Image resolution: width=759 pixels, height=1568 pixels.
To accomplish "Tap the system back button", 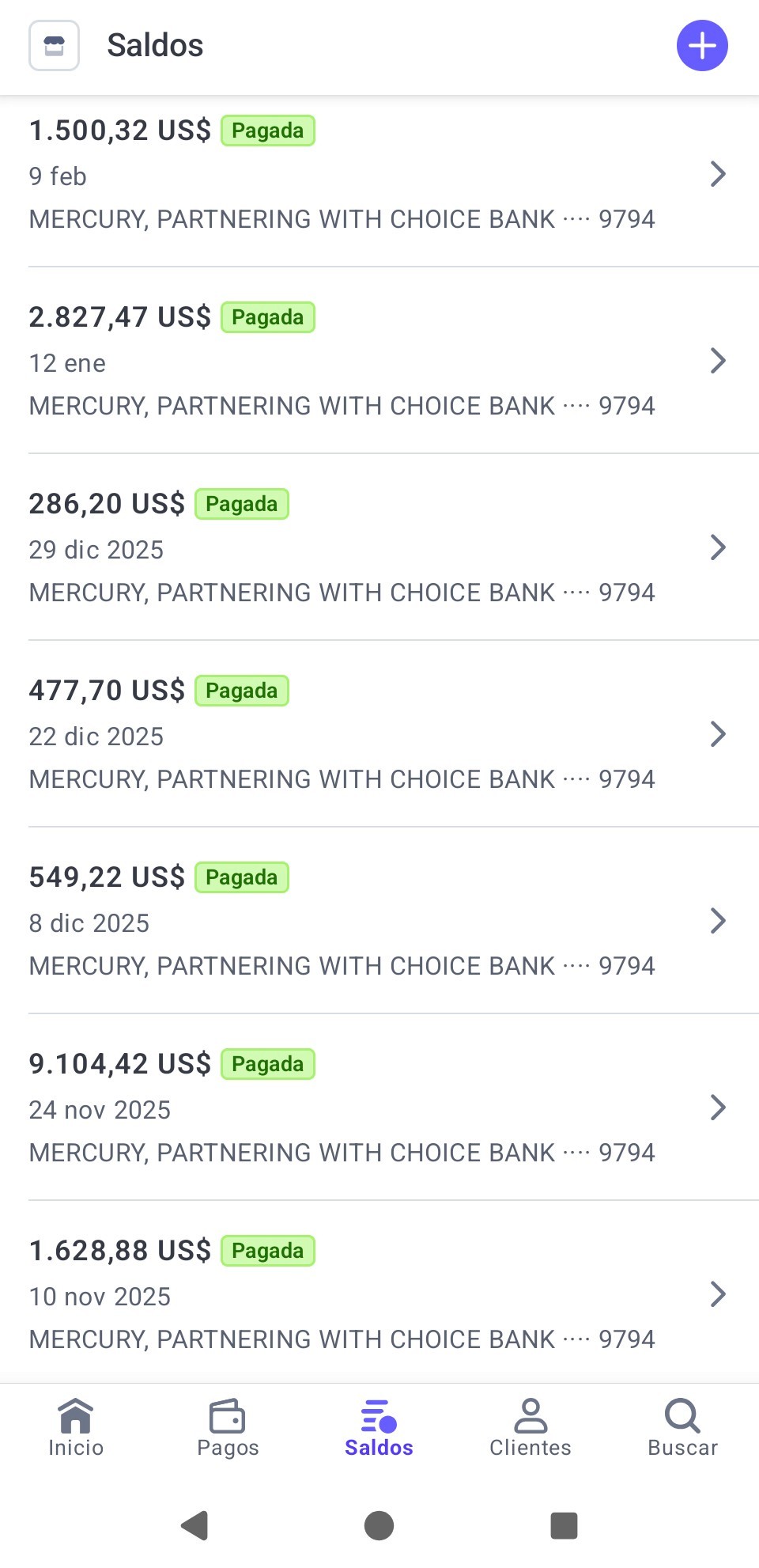I will pos(195,1525).
